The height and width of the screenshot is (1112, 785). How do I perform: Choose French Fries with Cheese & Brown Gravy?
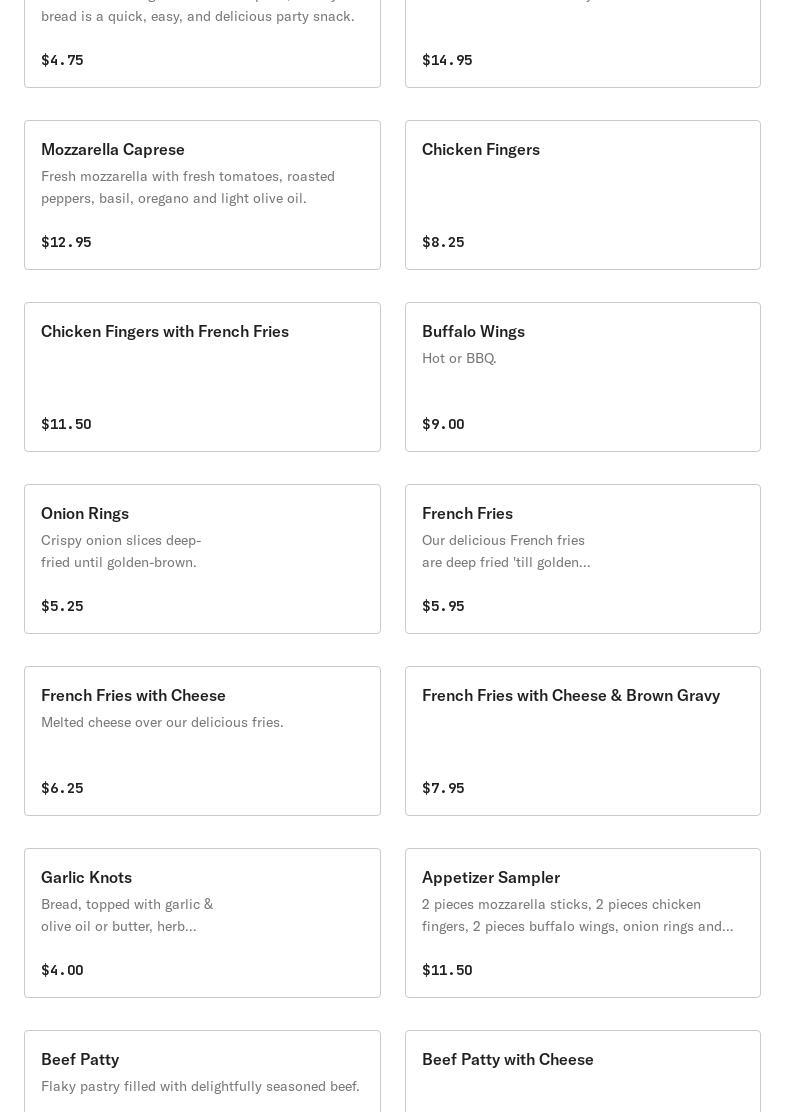(x=582, y=741)
